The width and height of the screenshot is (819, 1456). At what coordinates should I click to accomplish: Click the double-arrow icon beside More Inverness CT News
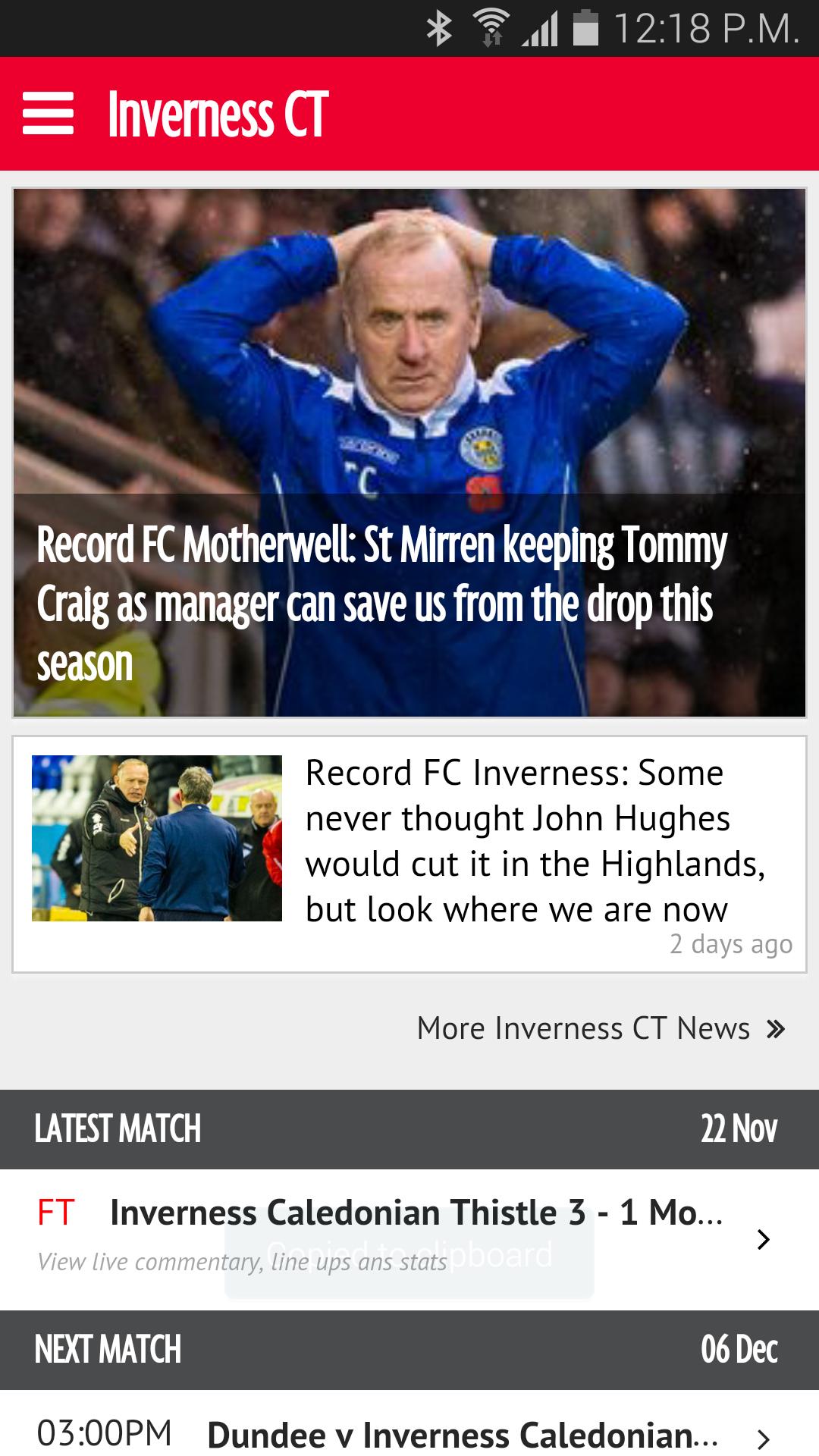[776, 1028]
